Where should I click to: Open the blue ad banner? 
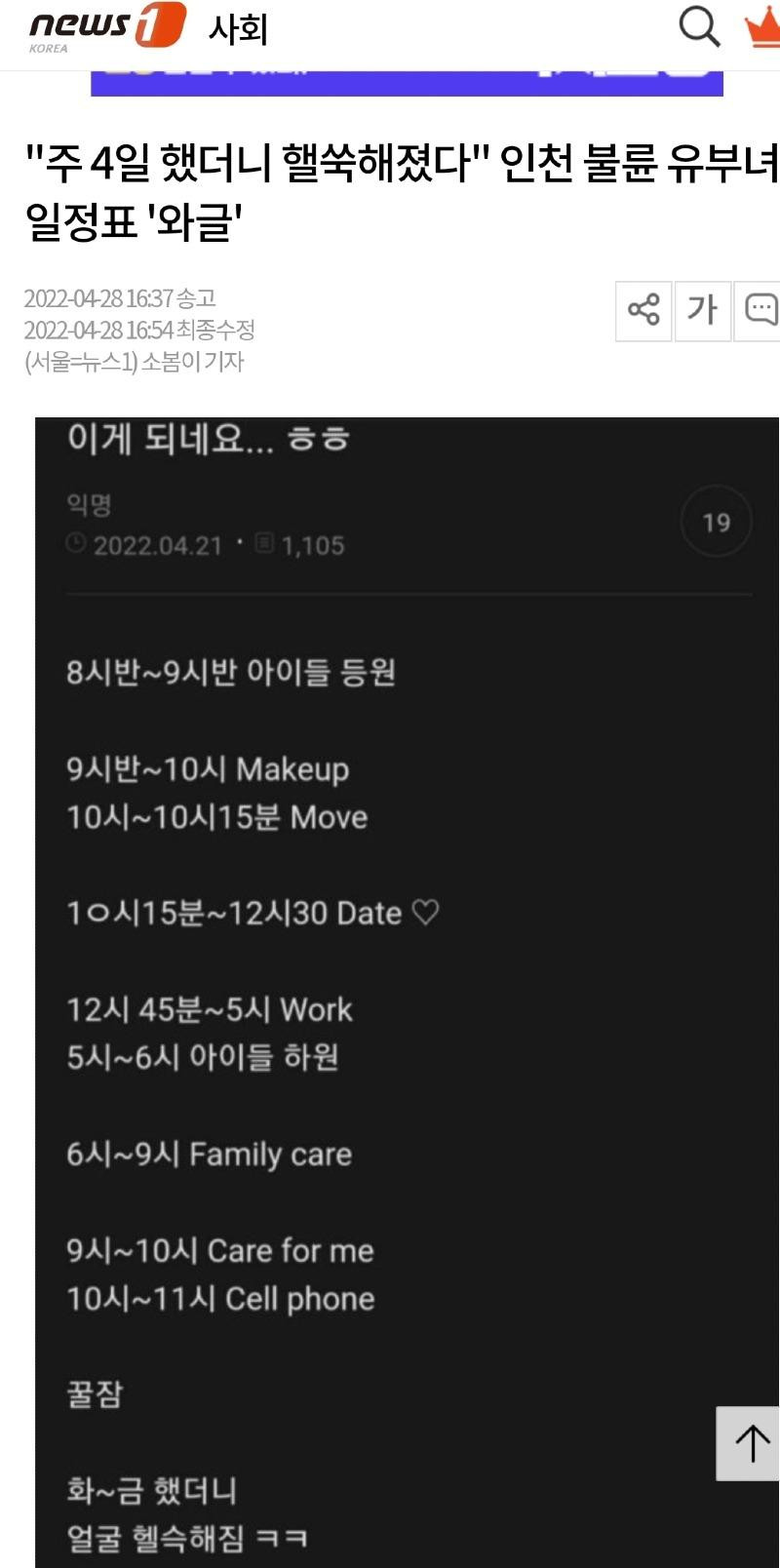(407, 83)
